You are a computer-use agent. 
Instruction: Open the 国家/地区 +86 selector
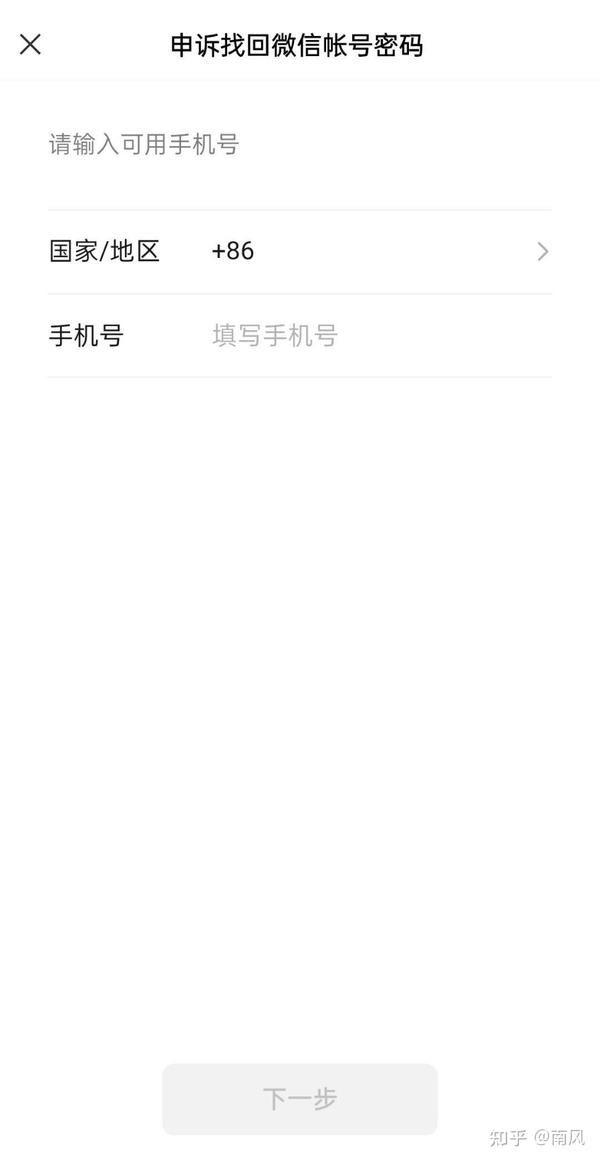pyautogui.click(x=300, y=251)
